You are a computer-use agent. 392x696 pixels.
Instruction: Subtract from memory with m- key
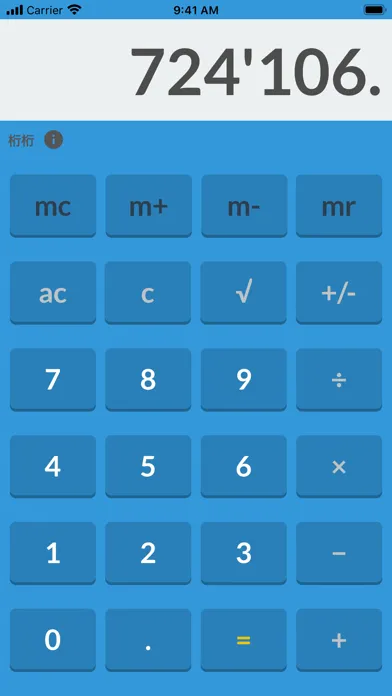244,206
